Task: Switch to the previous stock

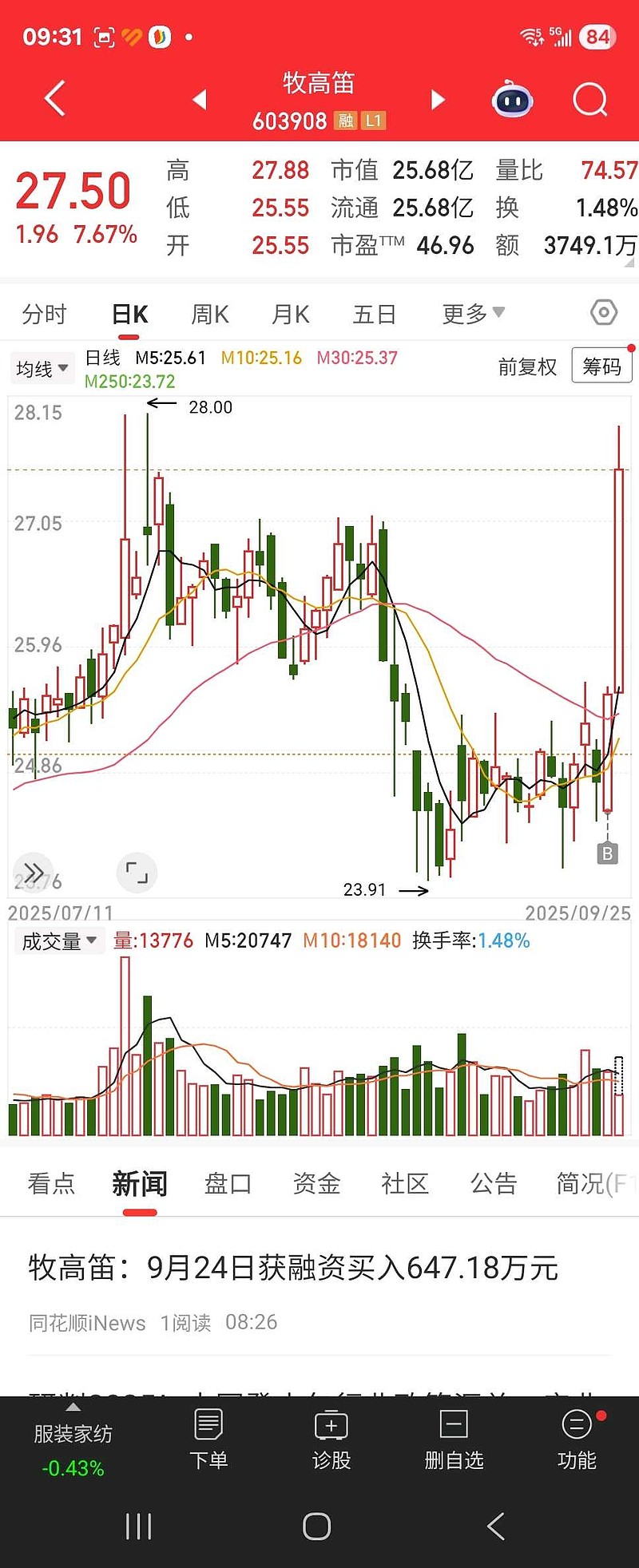Action: 200,100
